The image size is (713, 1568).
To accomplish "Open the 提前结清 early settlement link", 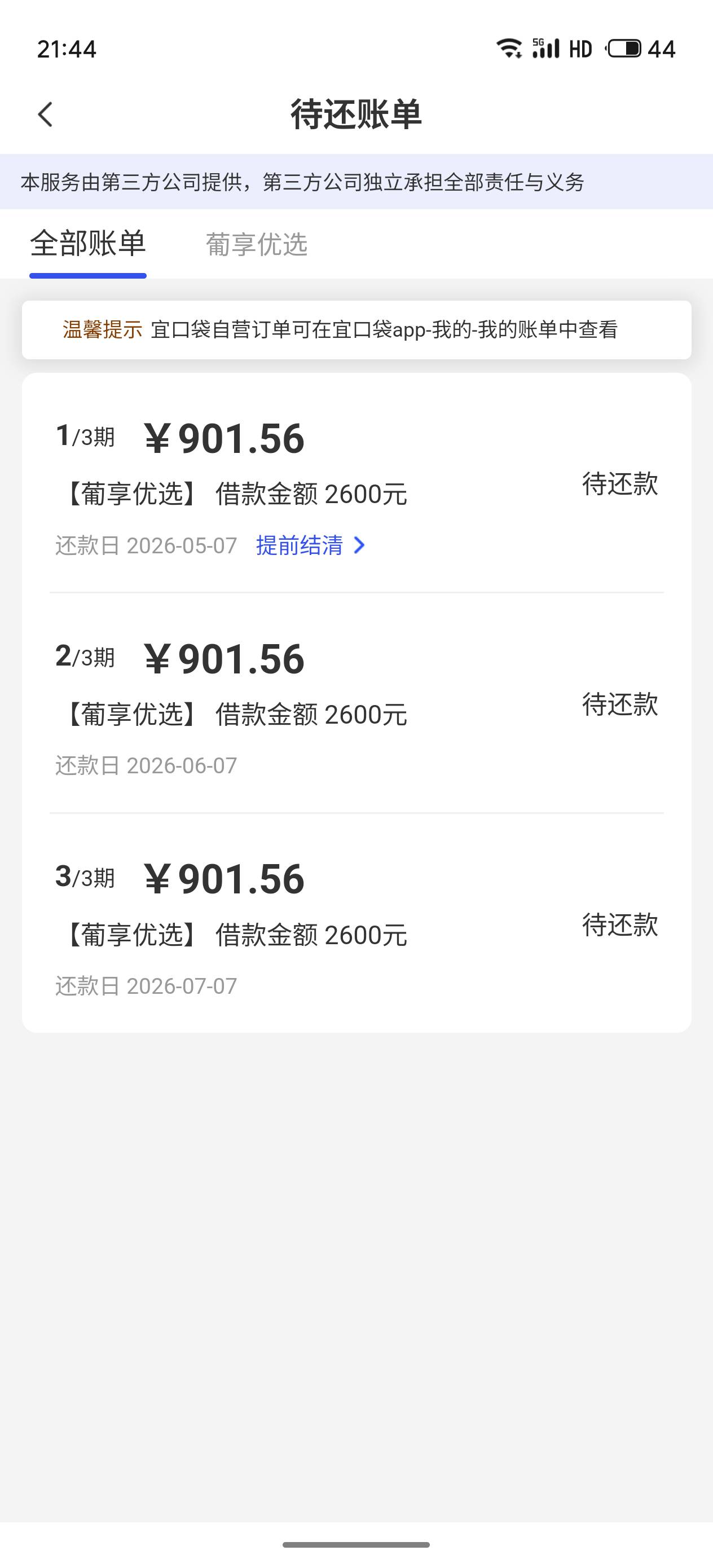I will point(310,545).
